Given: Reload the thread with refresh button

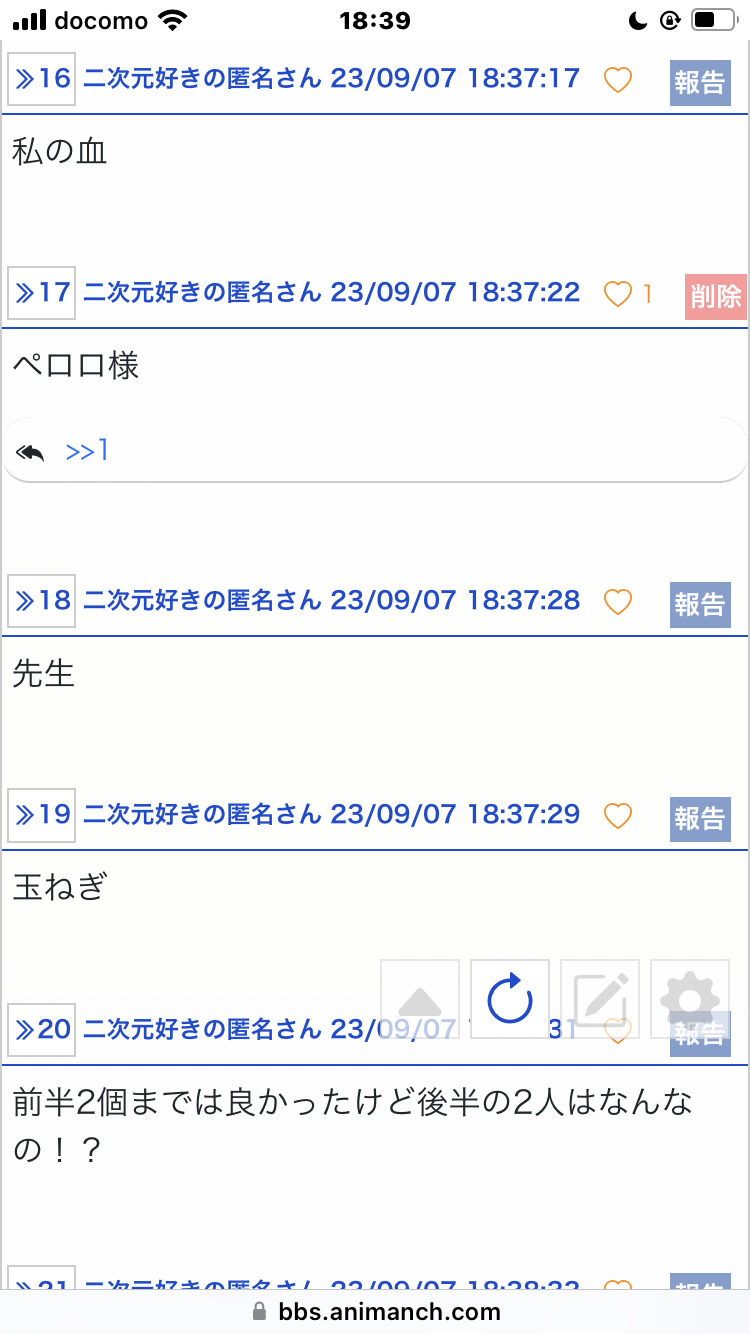Looking at the screenshot, I should 510,999.
